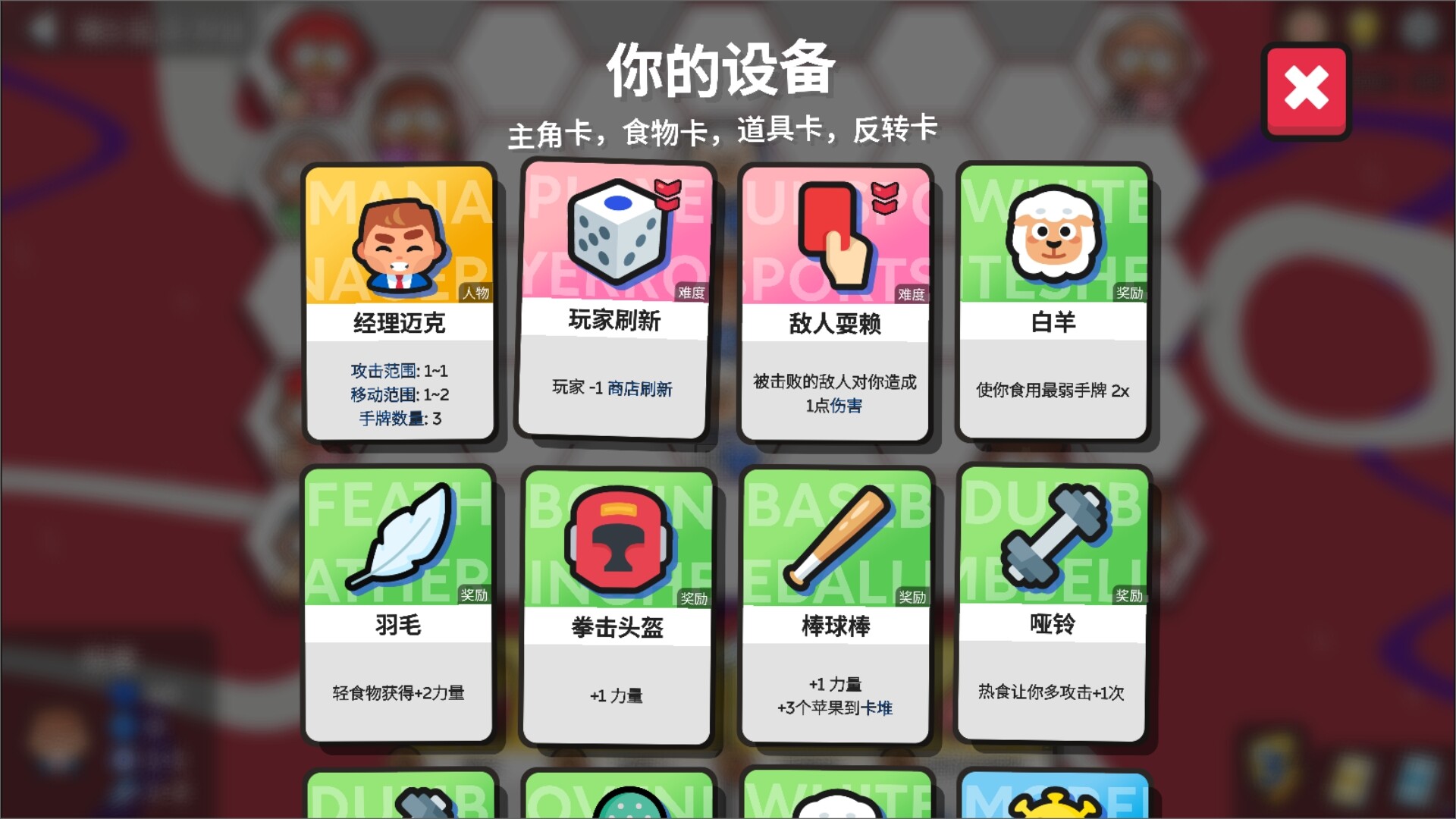Choose the 棒球棒 baseball bat card
The image size is (1456, 819).
836,607
